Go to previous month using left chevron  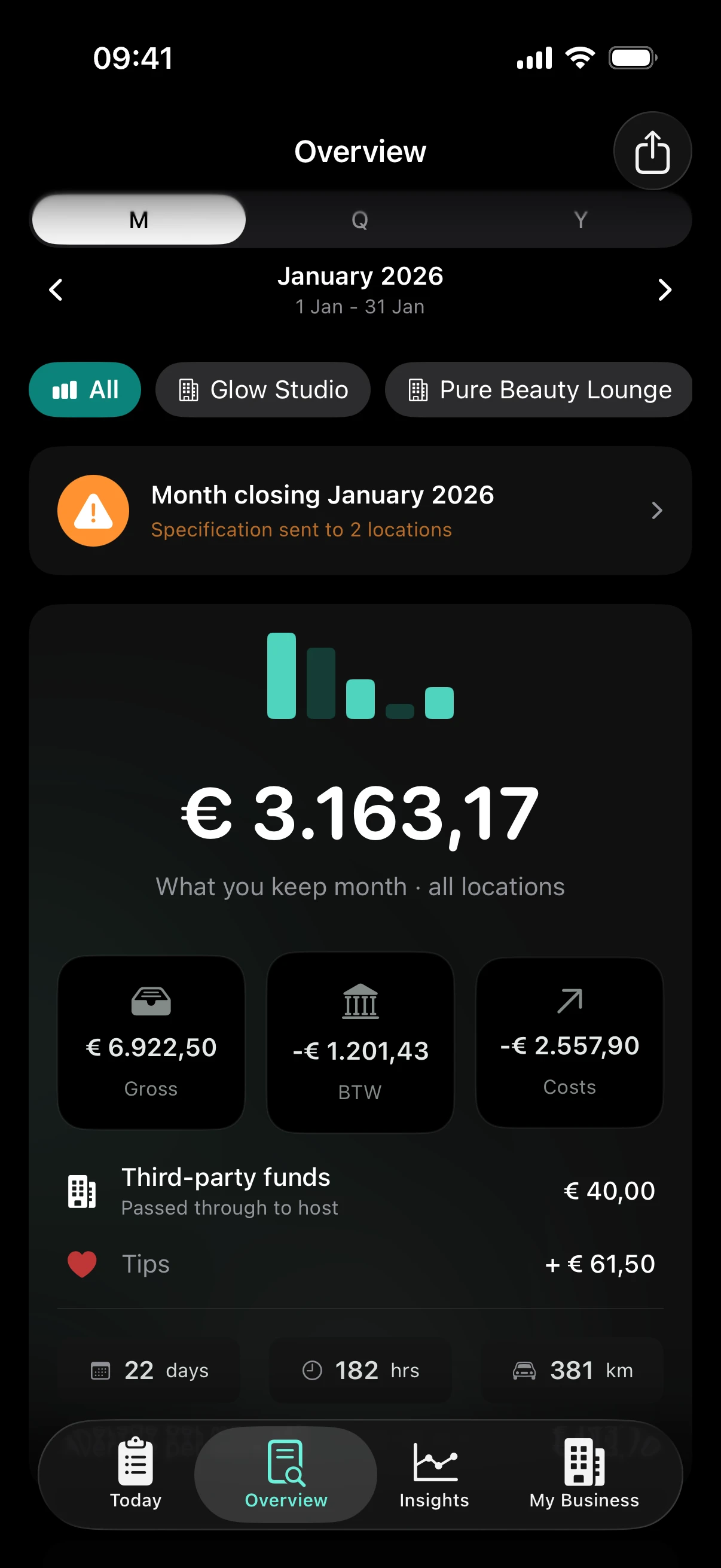coord(56,289)
